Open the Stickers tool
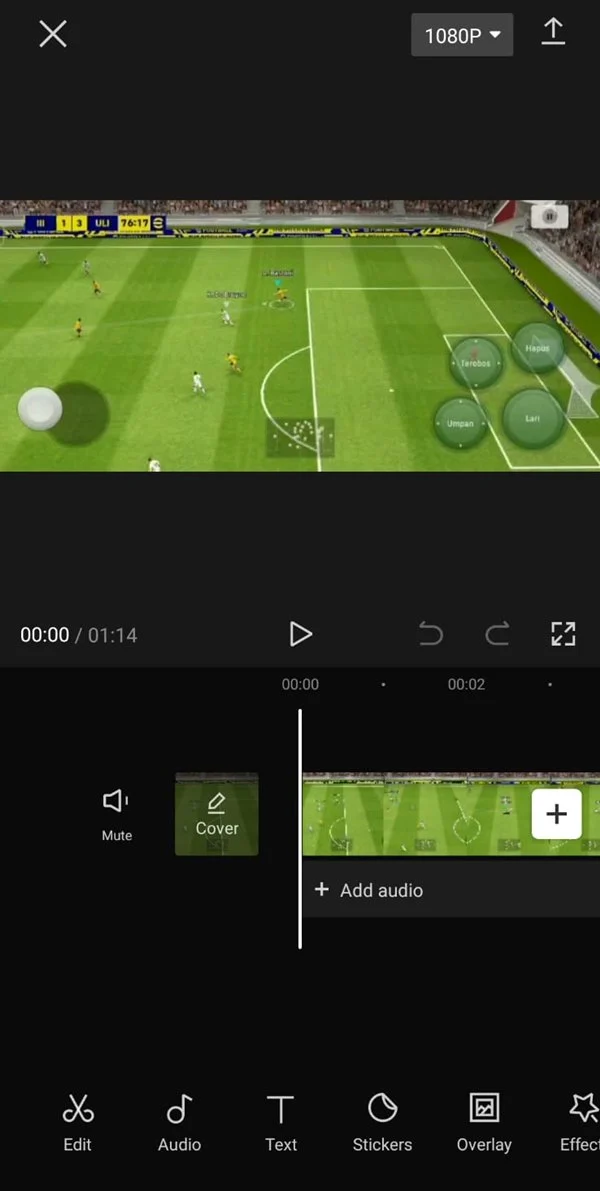This screenshot has width=600, height=1191. point(382,1122)
